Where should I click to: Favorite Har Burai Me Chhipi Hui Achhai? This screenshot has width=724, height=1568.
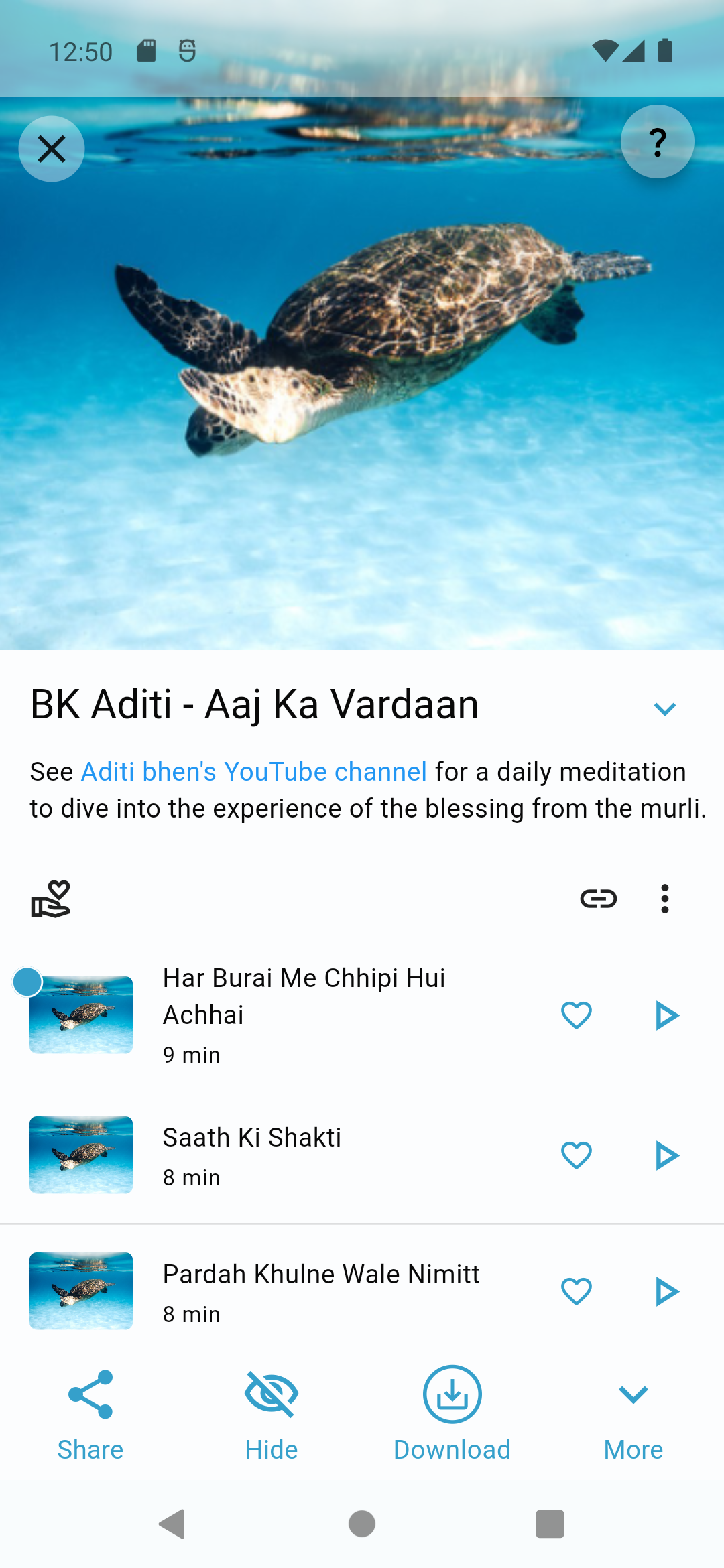(x=576, y=1015)
